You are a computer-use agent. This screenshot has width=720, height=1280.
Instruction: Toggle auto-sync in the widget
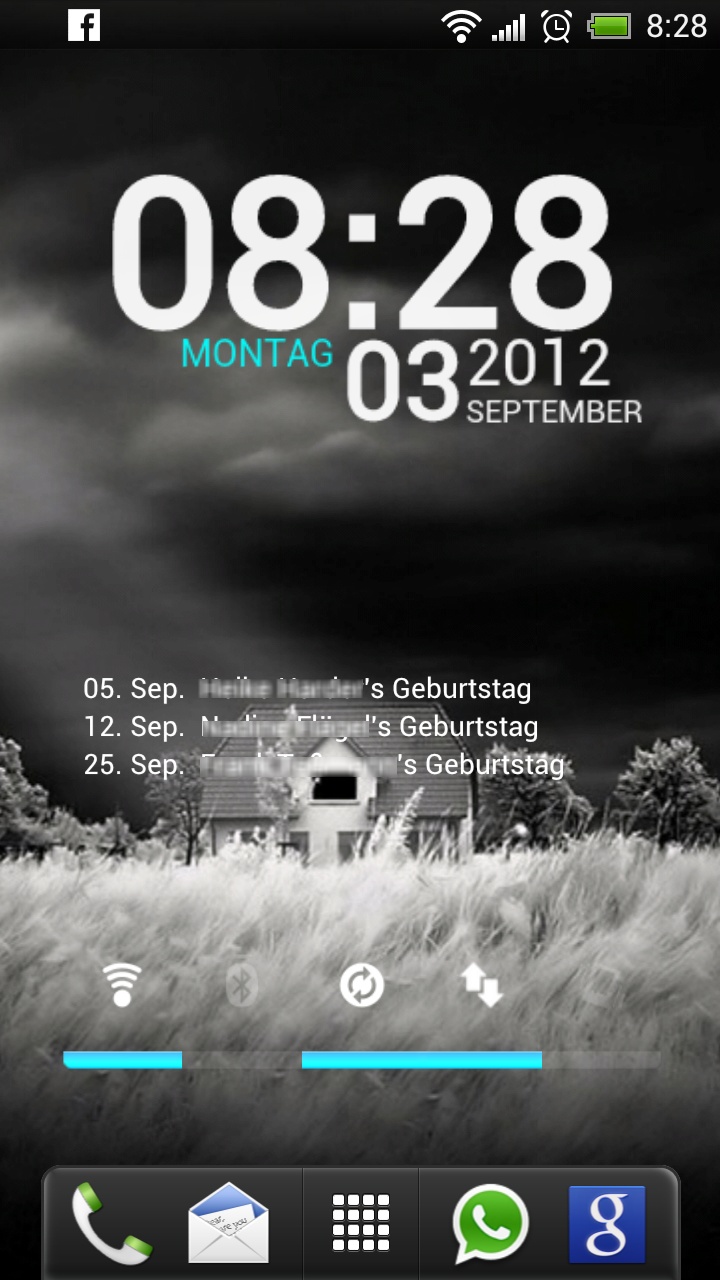361,985
